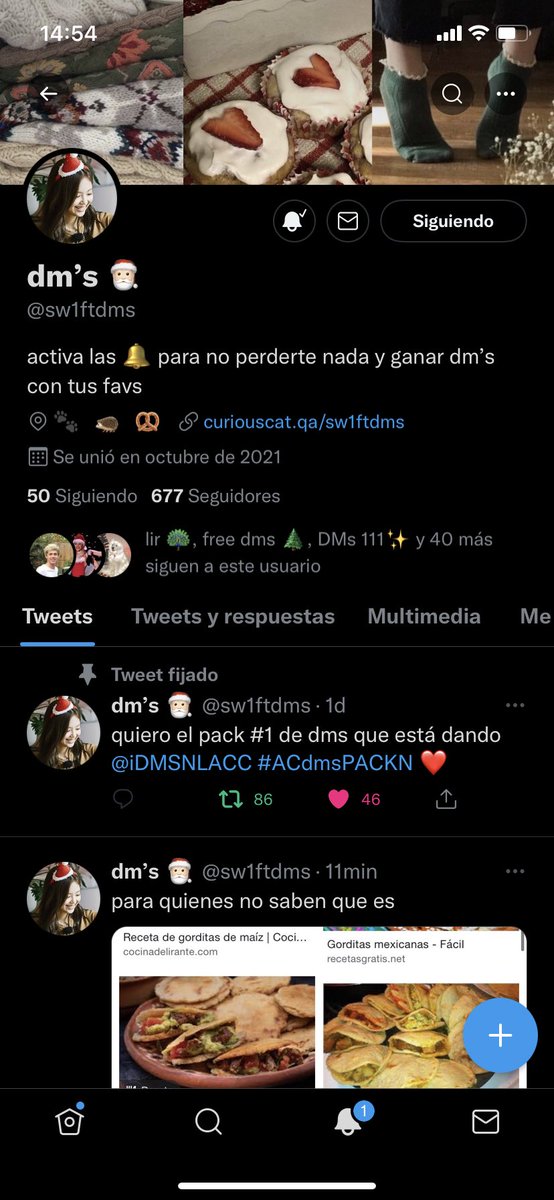This screenshot has width=554, height=1200.
Task: Send a direct message to @sw1ftdms
Action: pos(347,221)
